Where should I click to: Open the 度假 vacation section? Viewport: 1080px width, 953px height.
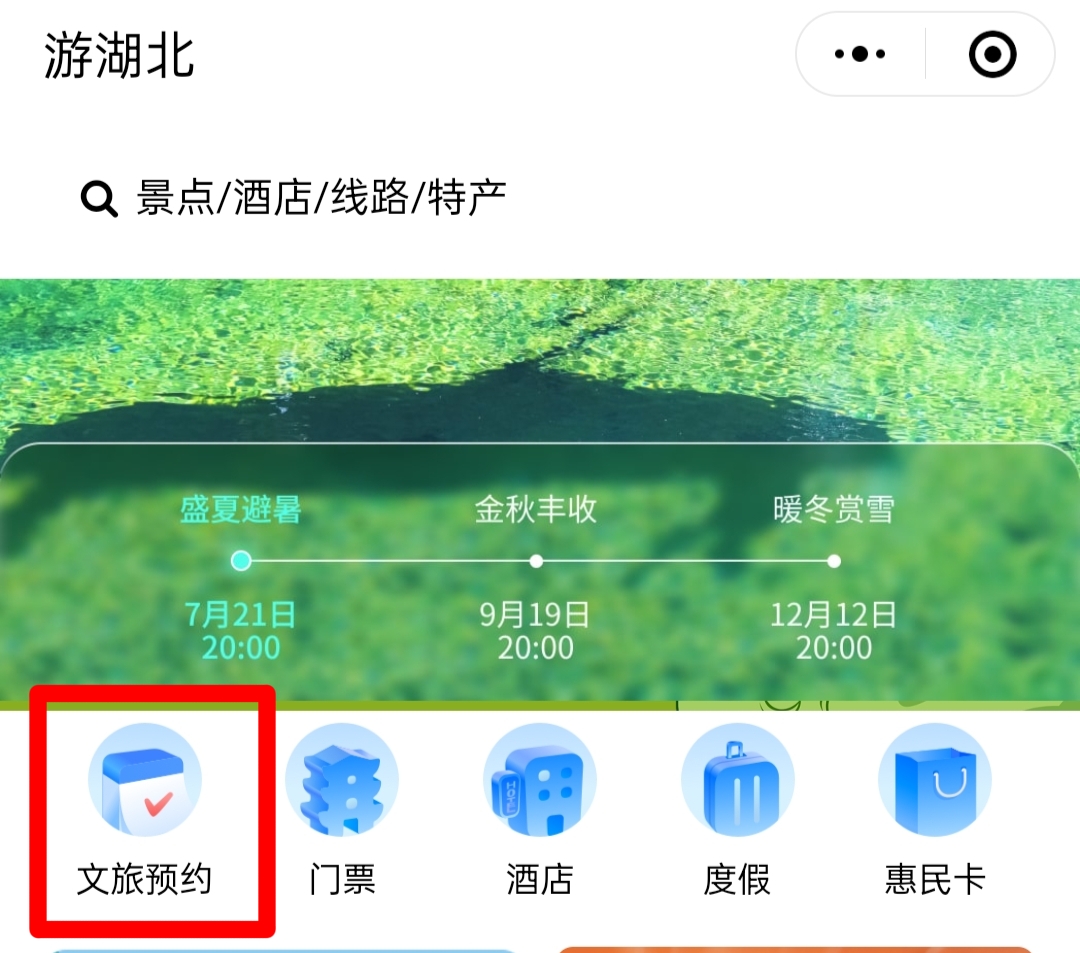pyautogui.click(x=737, y=812)
